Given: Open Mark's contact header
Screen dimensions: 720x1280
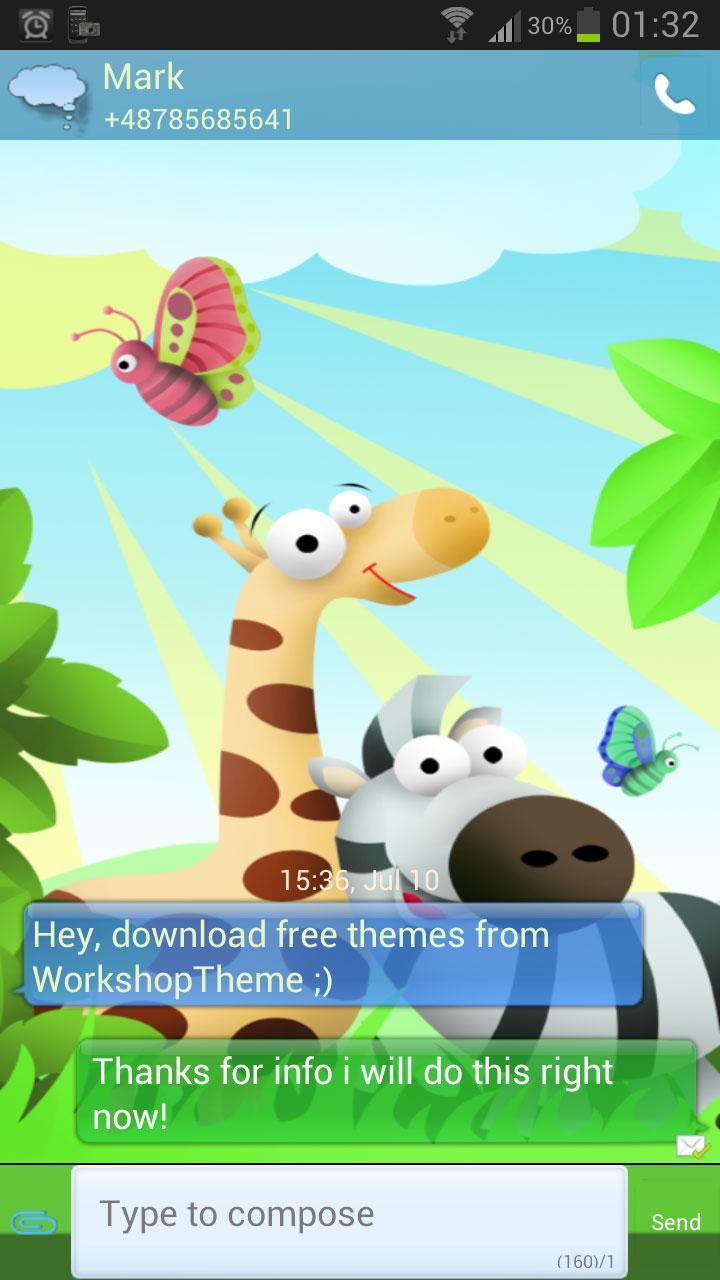Looking at the screenshot, I should point(198,97).
